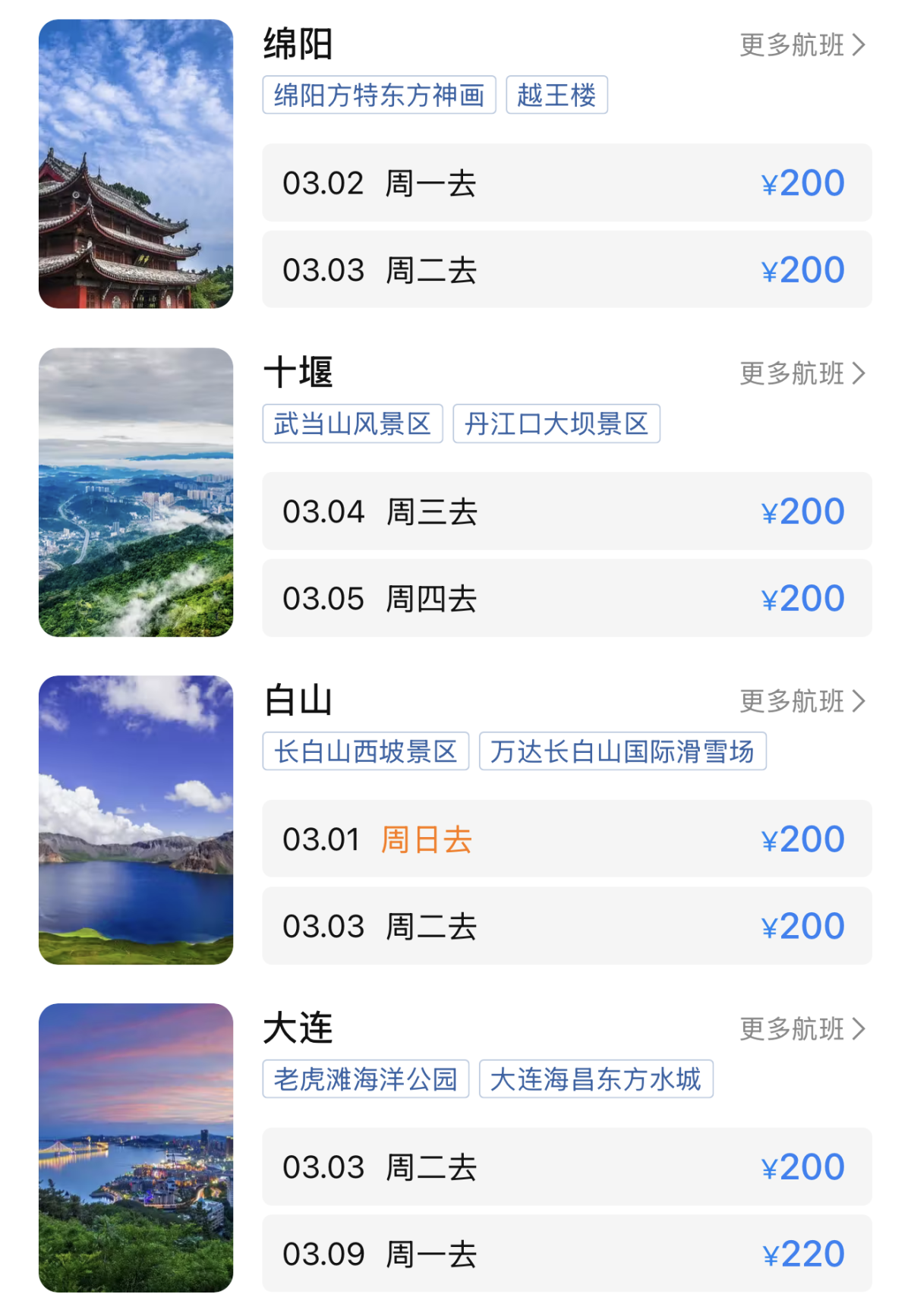This screenshot has width=911, height=1316.
Task: View more flights to 大连
Action: (x=802, y=1029)
